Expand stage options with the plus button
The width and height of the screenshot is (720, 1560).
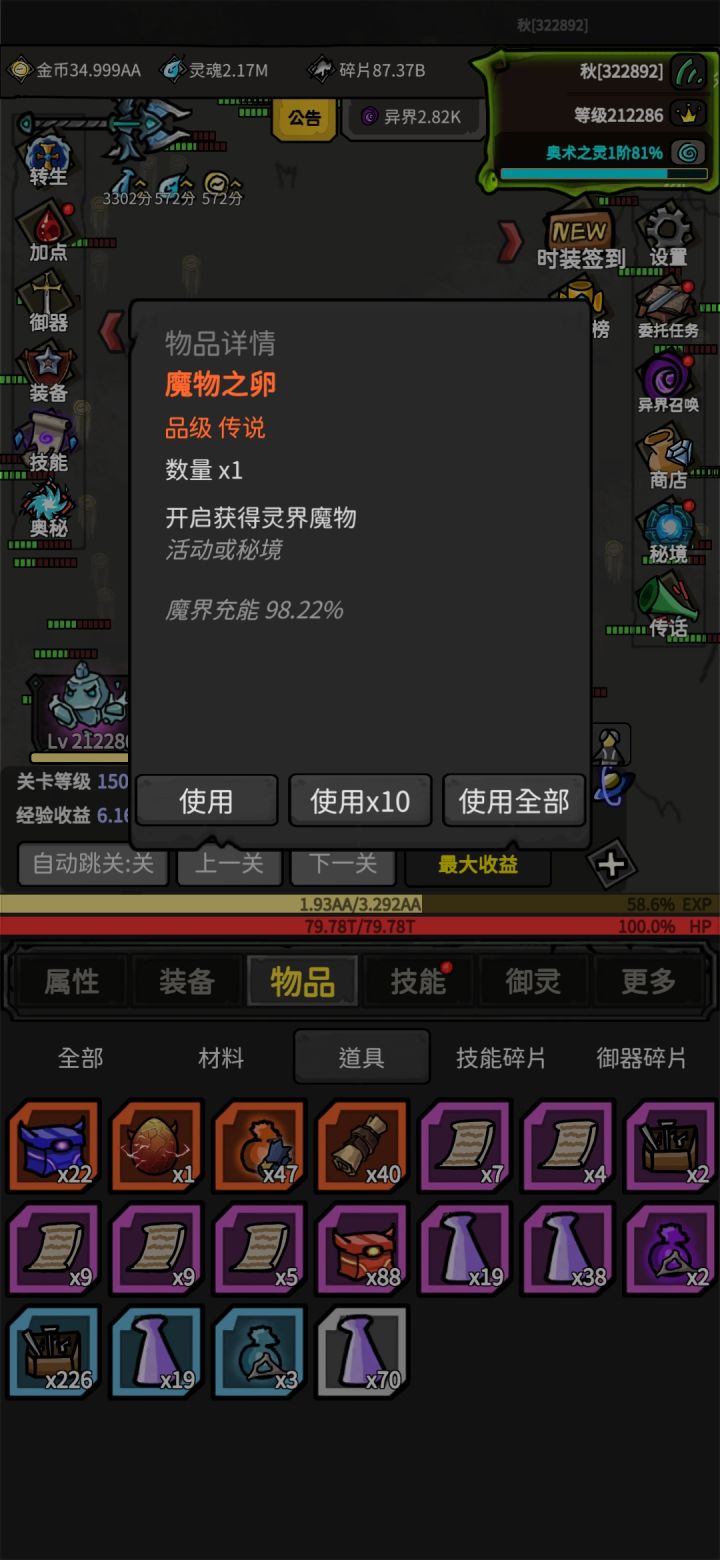tap(611, 864)
